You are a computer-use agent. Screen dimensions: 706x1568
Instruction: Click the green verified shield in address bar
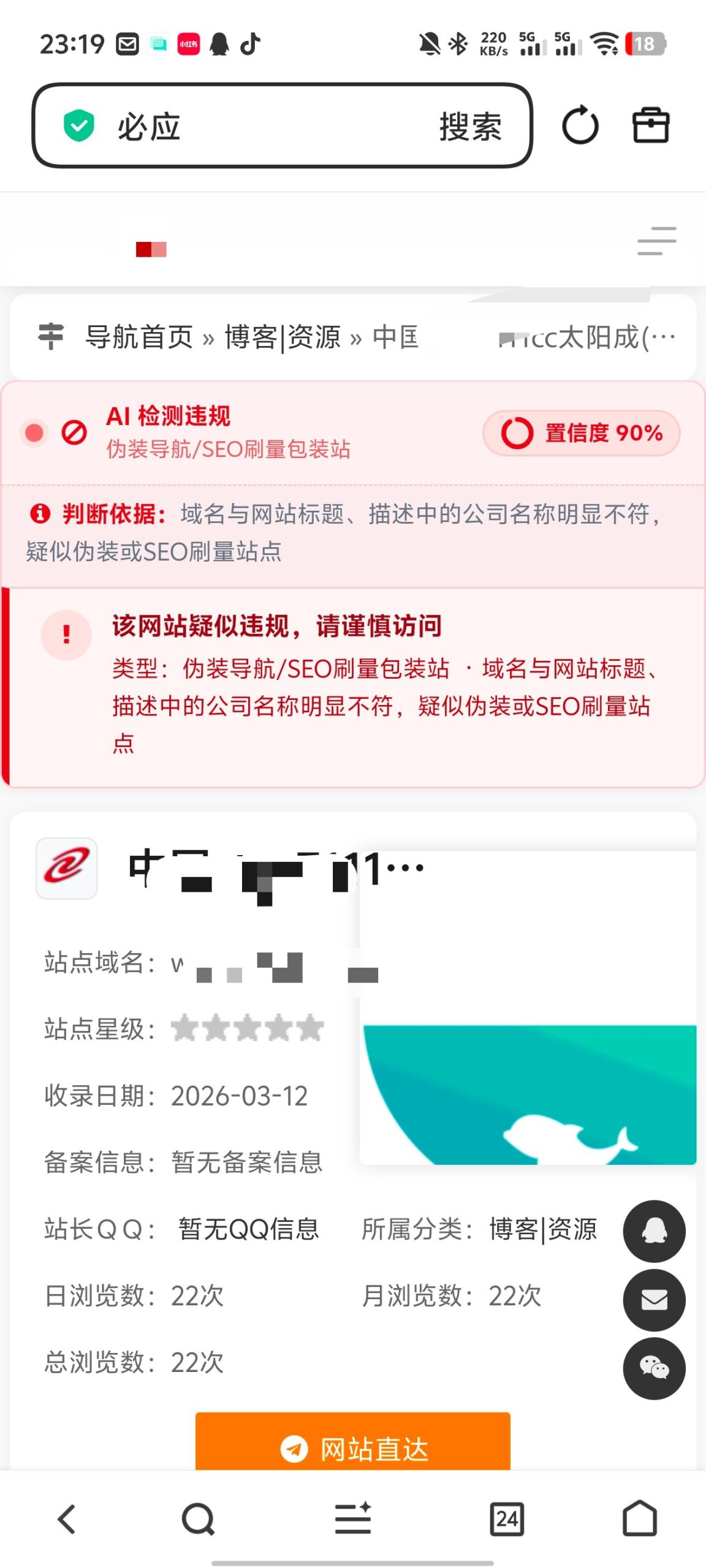(x=79, y=126)
